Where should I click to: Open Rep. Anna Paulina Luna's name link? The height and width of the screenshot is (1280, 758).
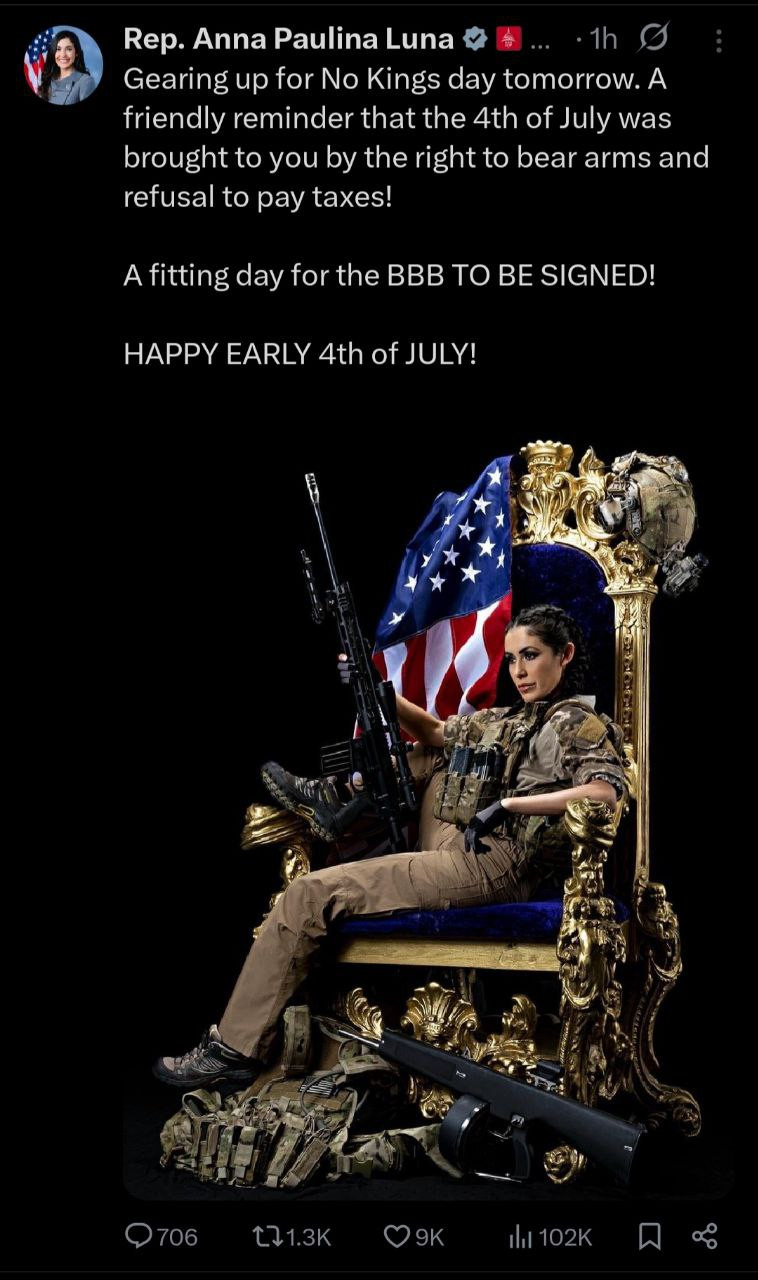(290, 39)
